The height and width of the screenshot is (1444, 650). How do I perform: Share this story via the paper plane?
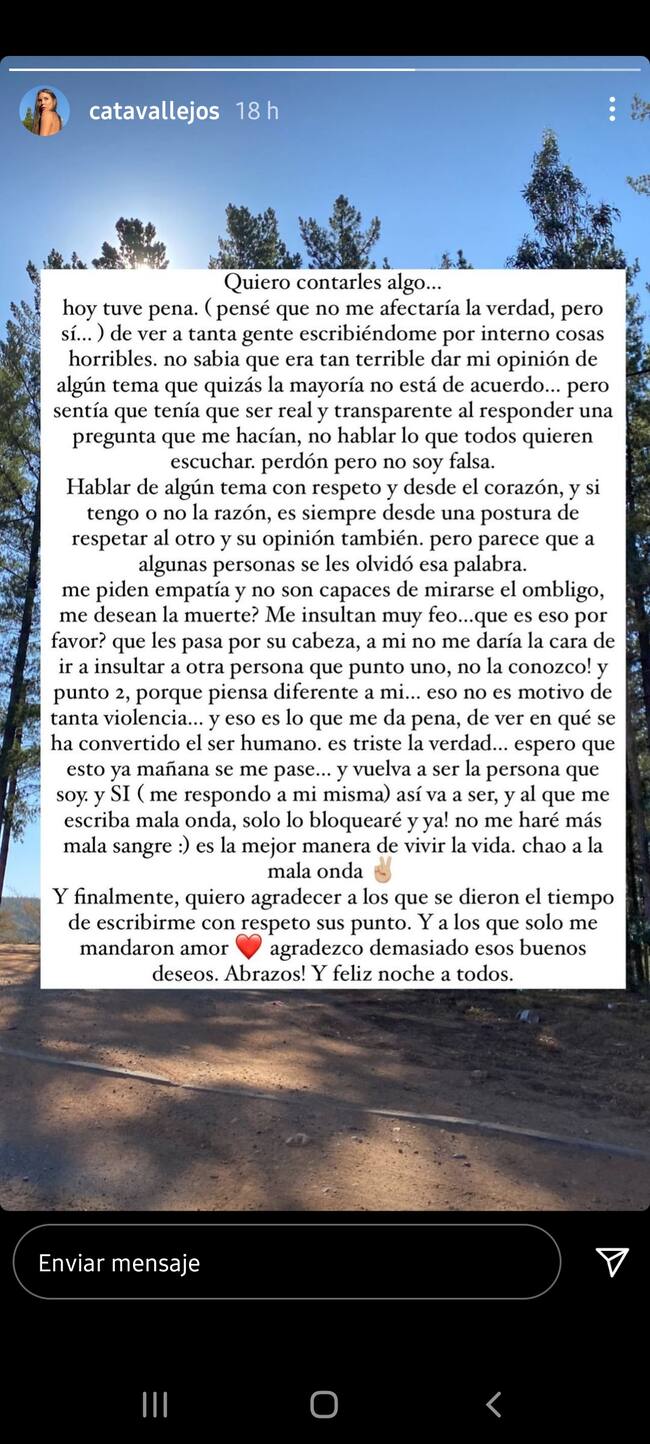click(611, 1262)
